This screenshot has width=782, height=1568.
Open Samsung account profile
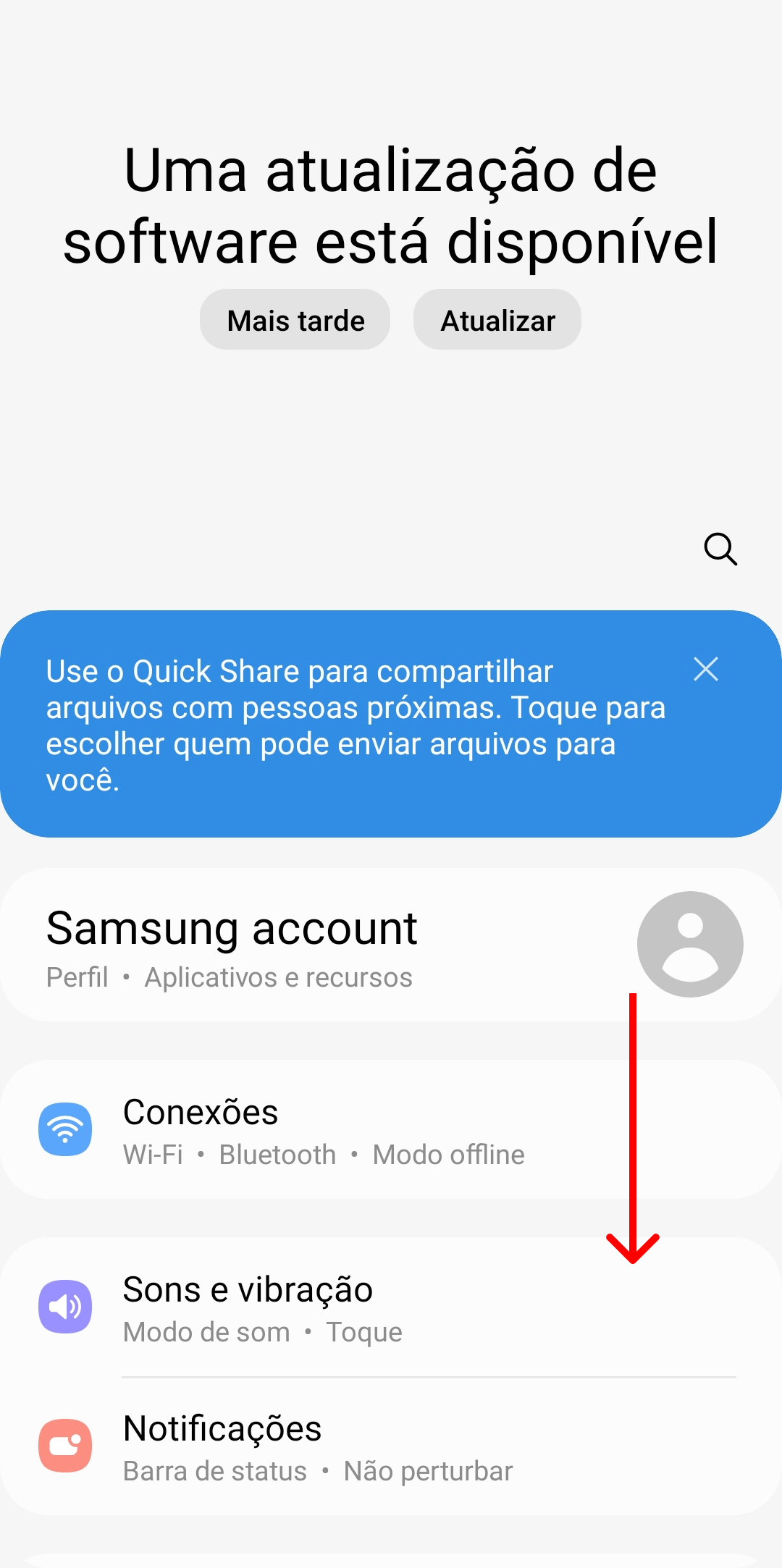point(391,945)
